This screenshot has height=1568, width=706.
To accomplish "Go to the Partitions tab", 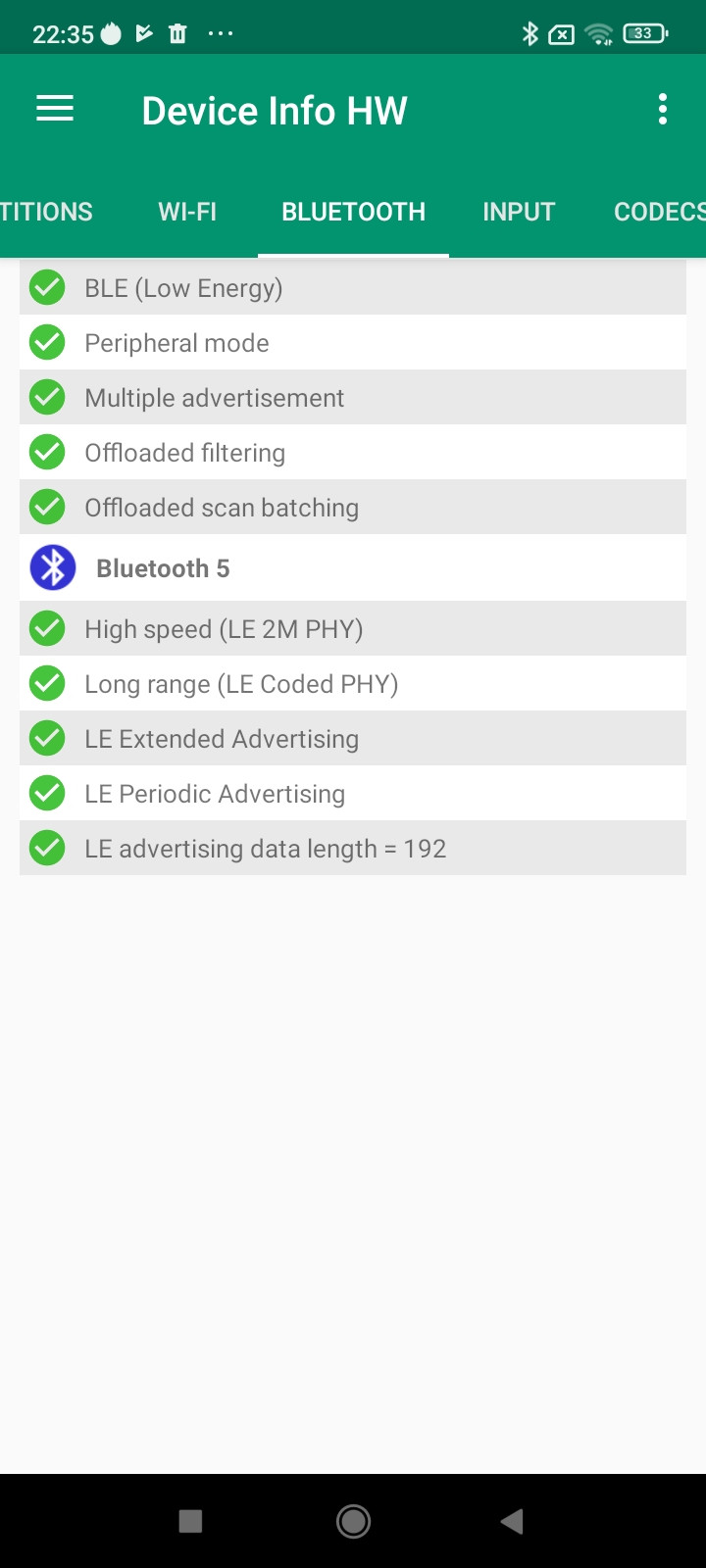I will (46, 212).
